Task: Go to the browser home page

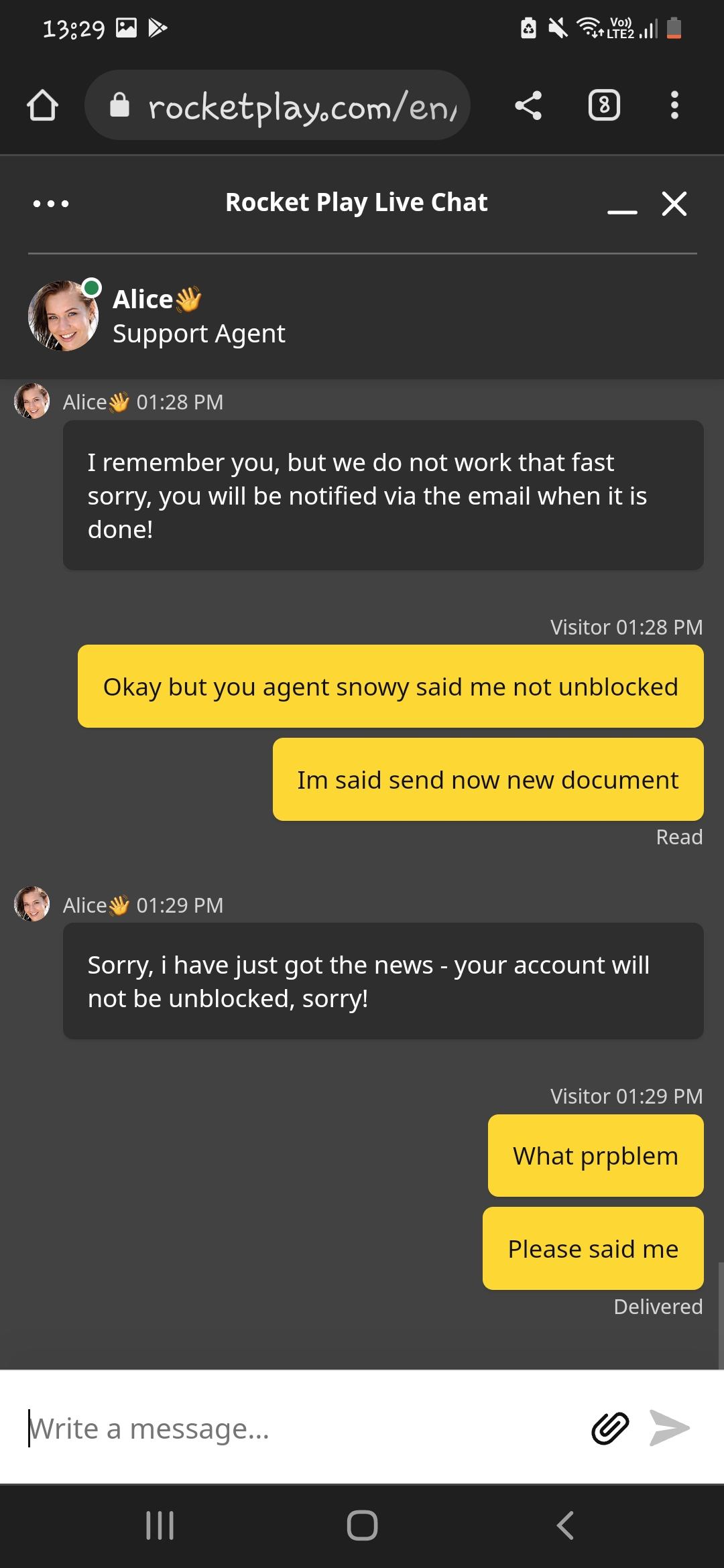Action: 42,105
